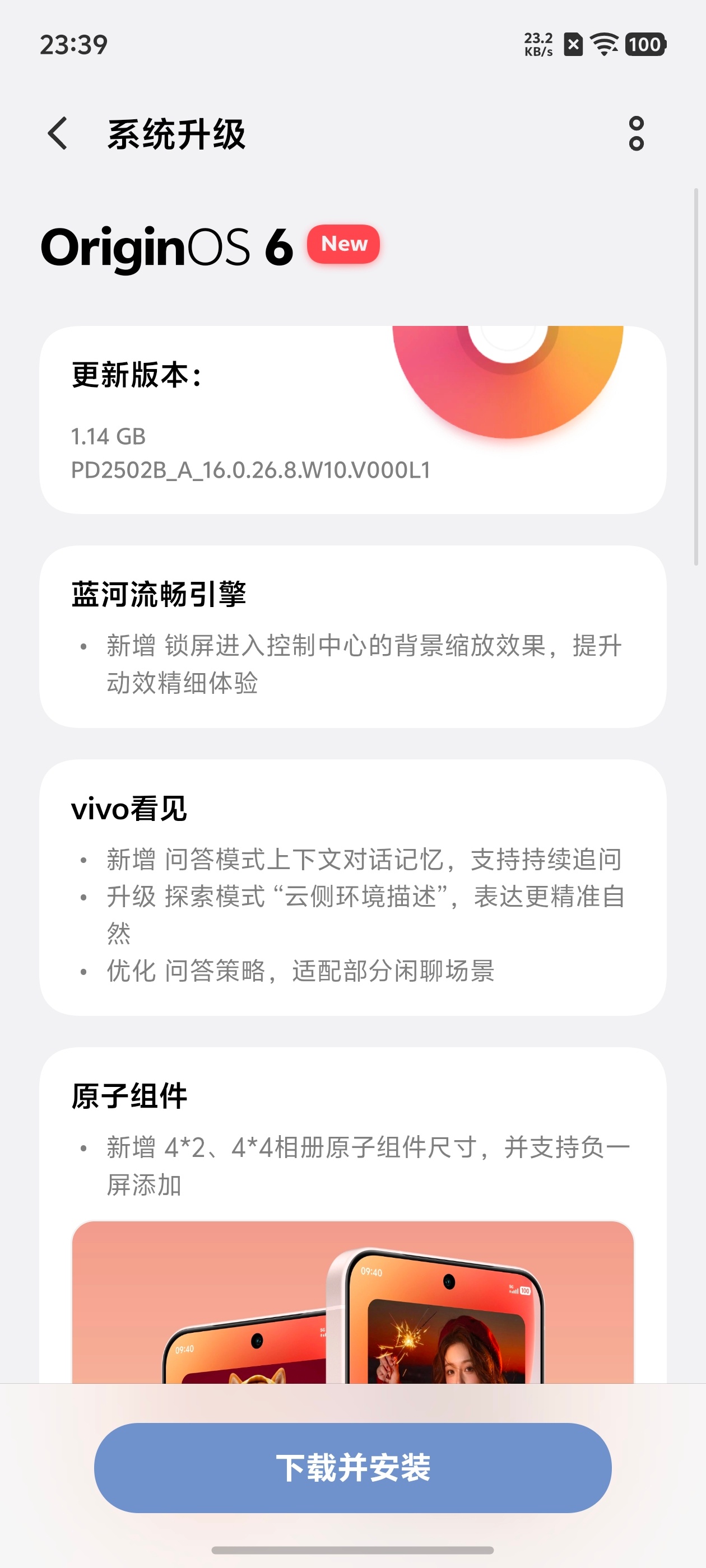Viewport: 706px width, 1568px height.
Task: Open the more options menu (two dots)
Action: (x=637, y=135)
